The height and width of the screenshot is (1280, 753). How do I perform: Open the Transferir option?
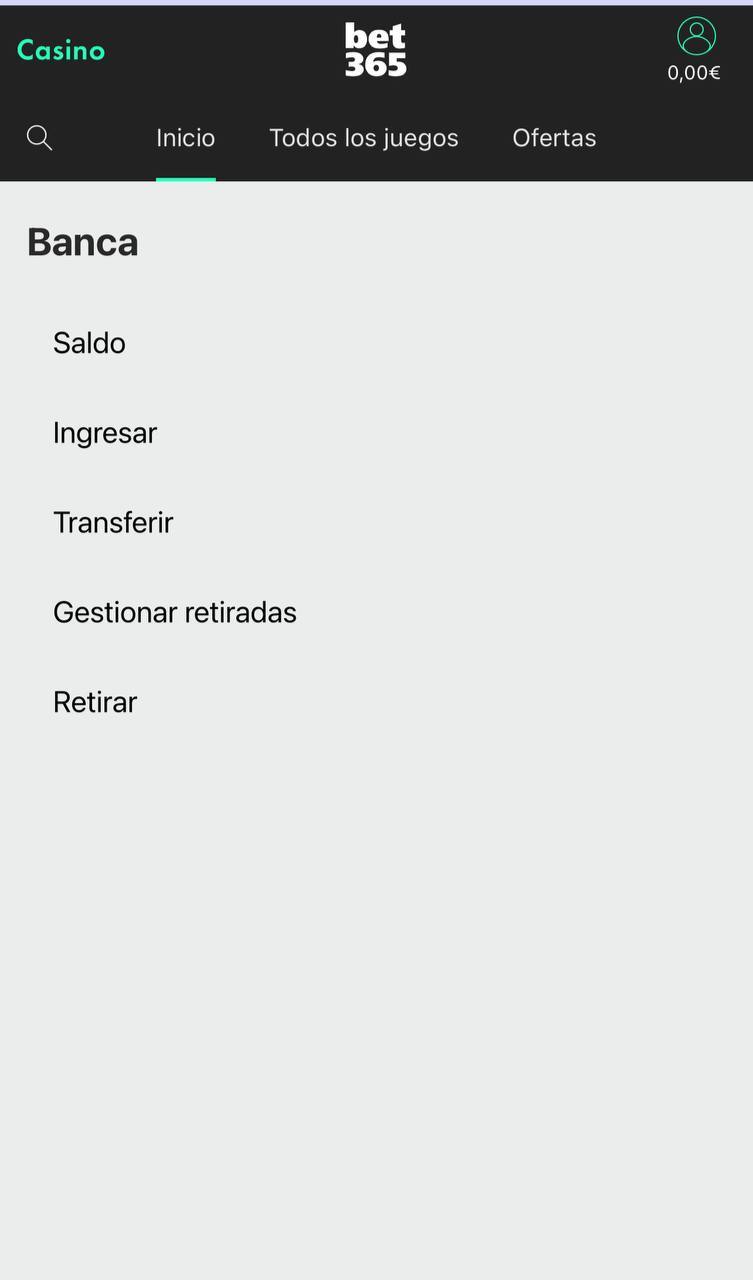[x=113, y=523]
